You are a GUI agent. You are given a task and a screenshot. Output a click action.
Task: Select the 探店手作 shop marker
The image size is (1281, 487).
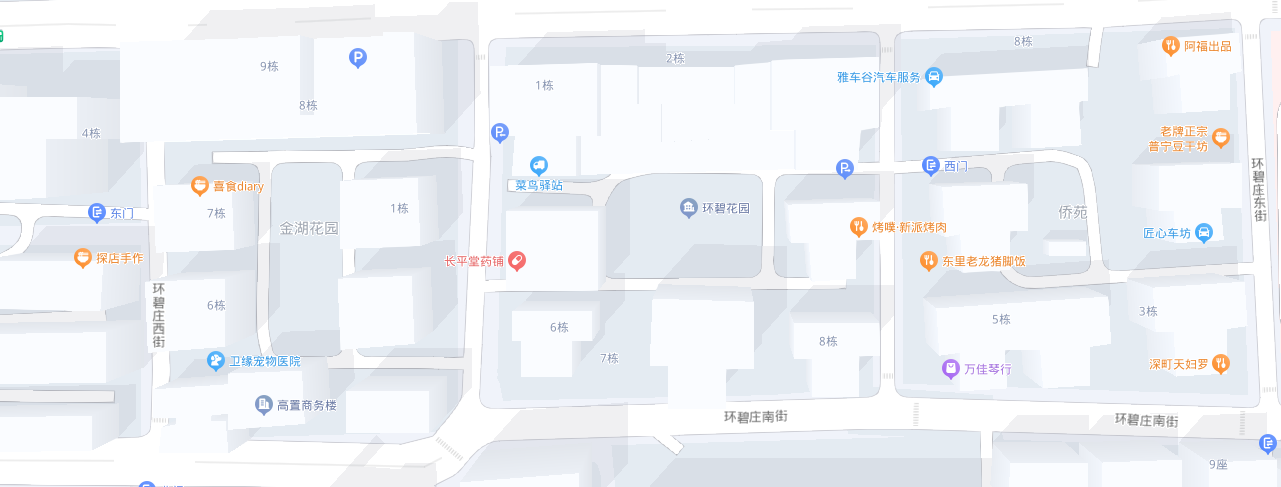pos(83,258)
